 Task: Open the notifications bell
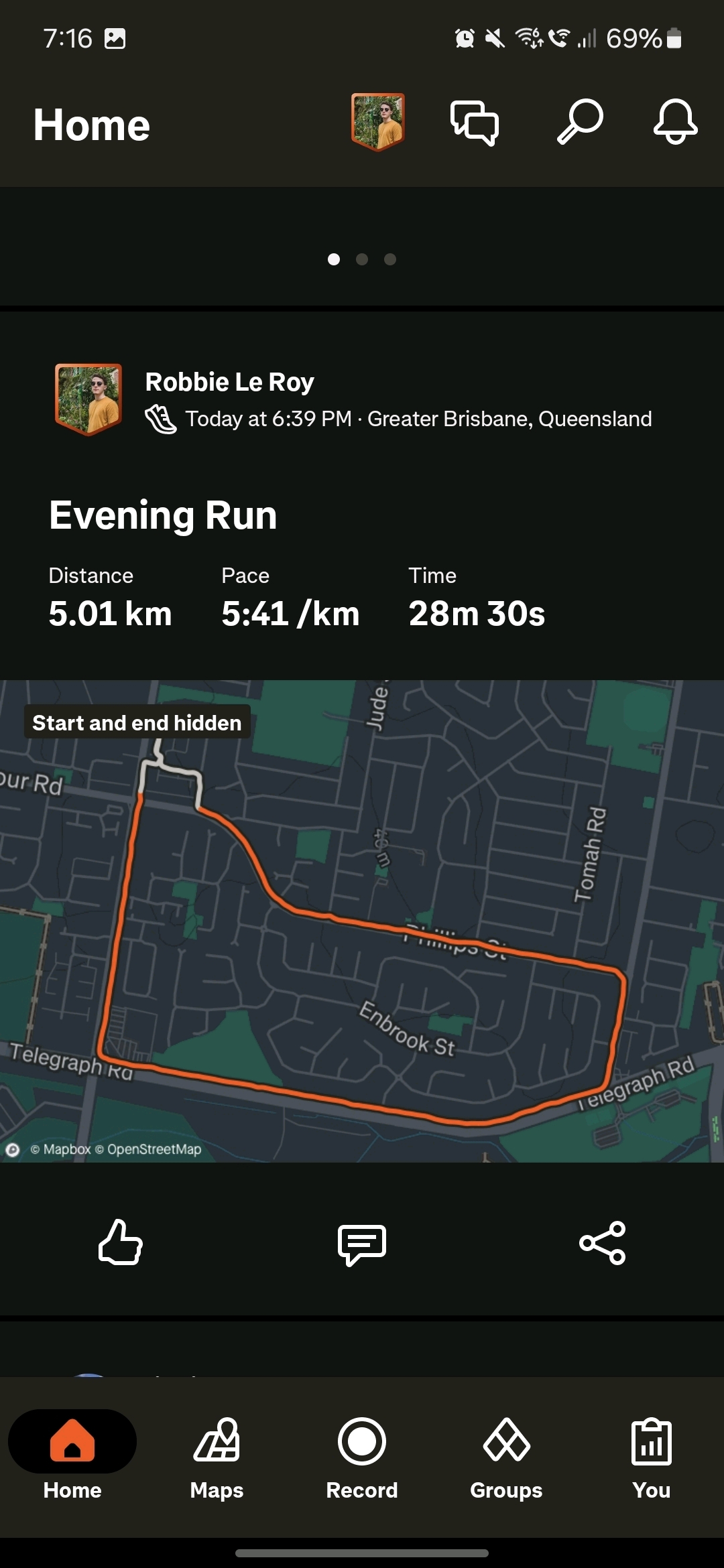[x=675, y=122]
